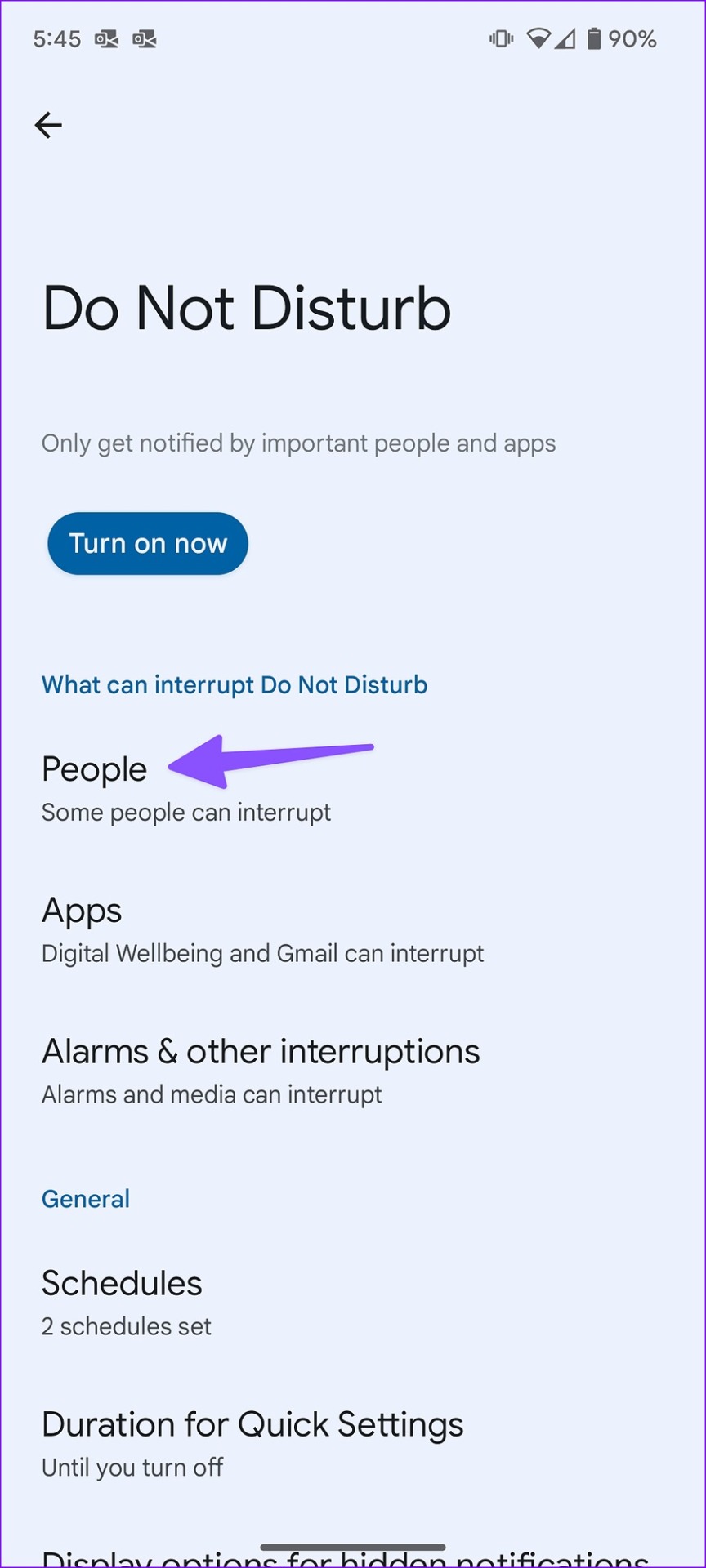This screenshot has height=1568, width=706.
Task: Open Apps that can interrupt
Action: 353,930
